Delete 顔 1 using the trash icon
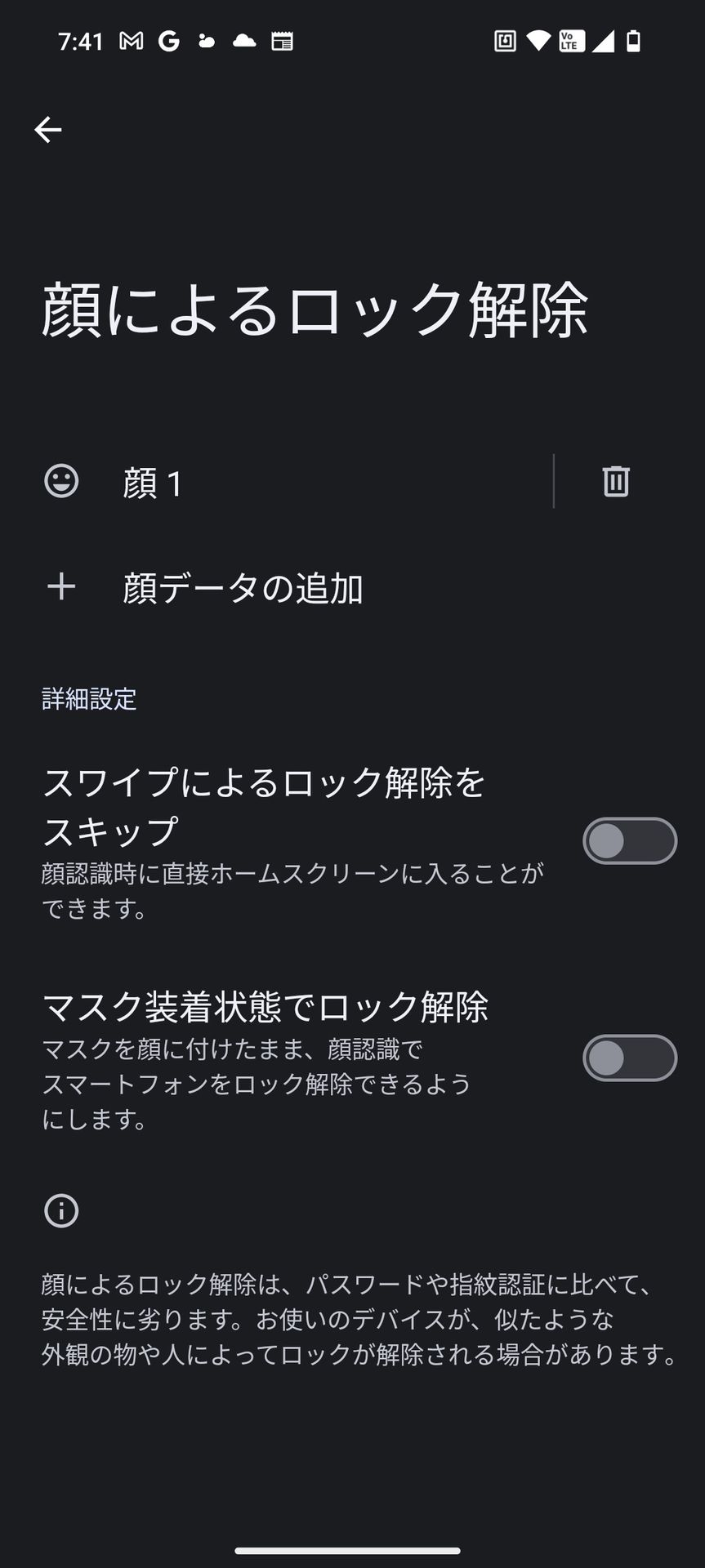705x1568 pixels. (615, 482)
